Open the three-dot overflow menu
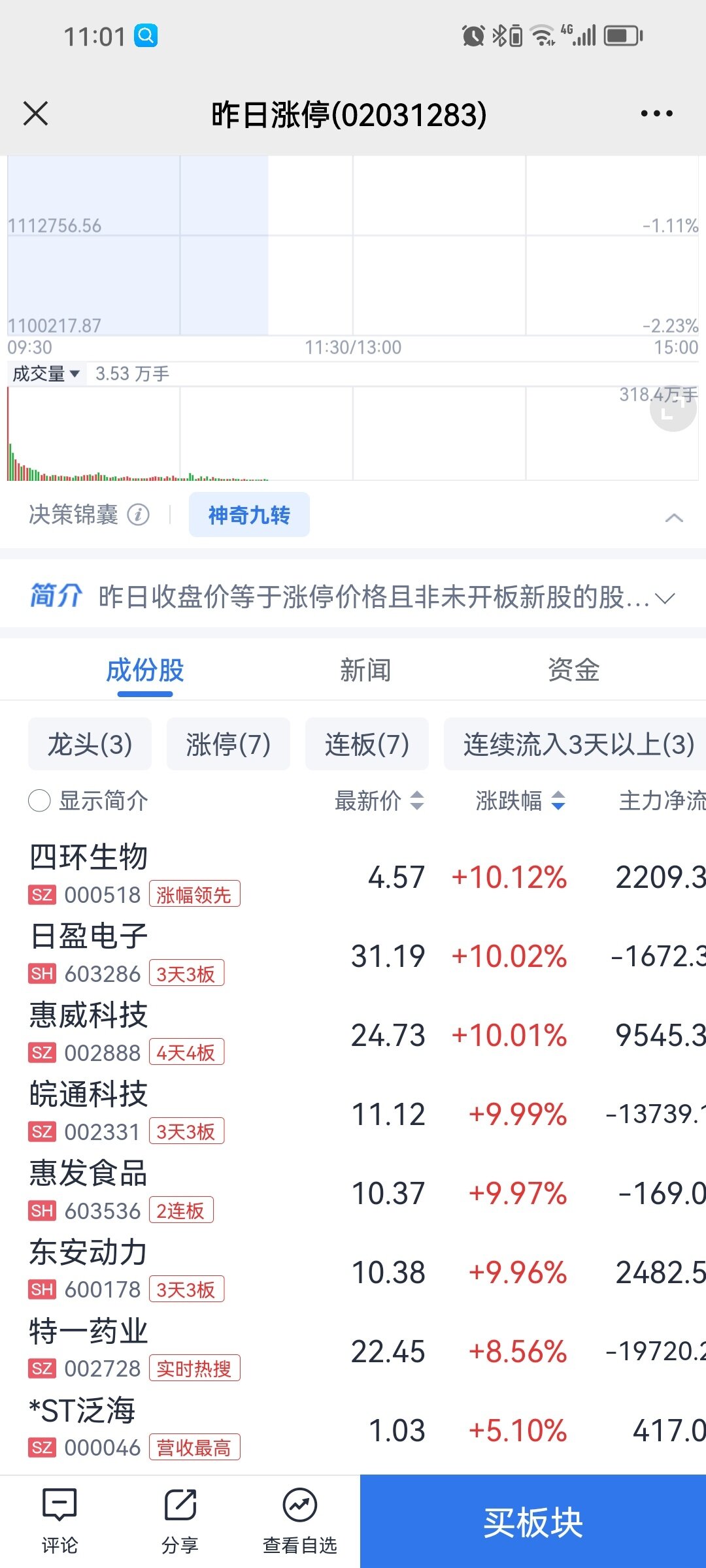706x1568 pixels. 656,114
